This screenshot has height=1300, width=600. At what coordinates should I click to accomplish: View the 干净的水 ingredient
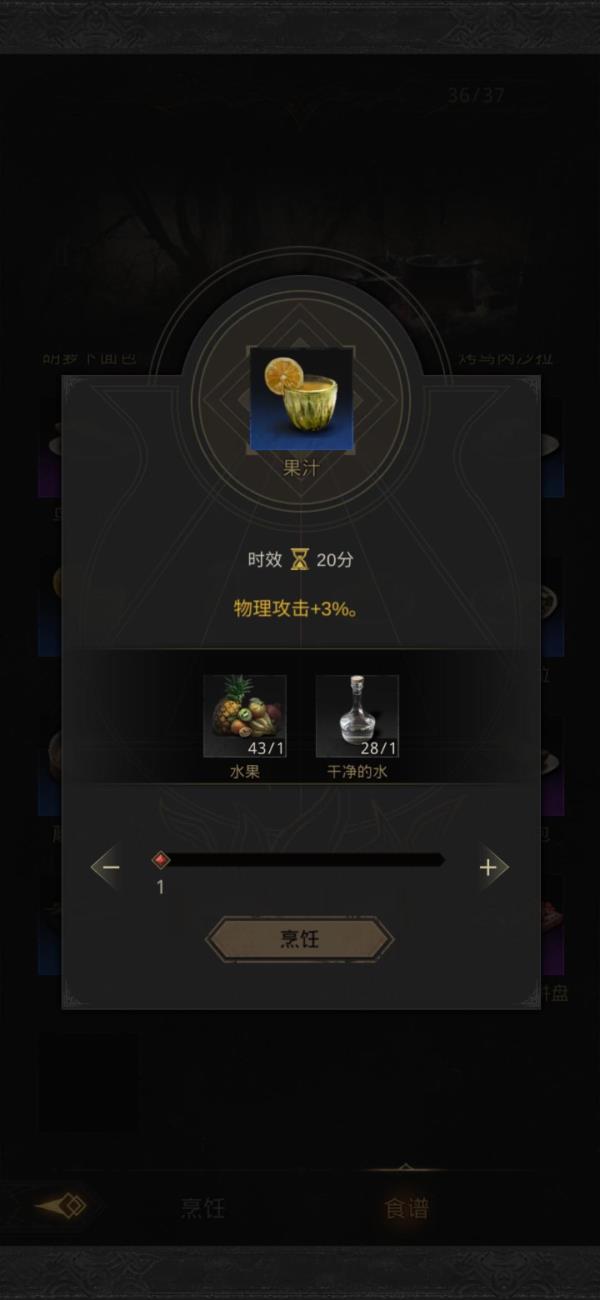tap(357, 716)
